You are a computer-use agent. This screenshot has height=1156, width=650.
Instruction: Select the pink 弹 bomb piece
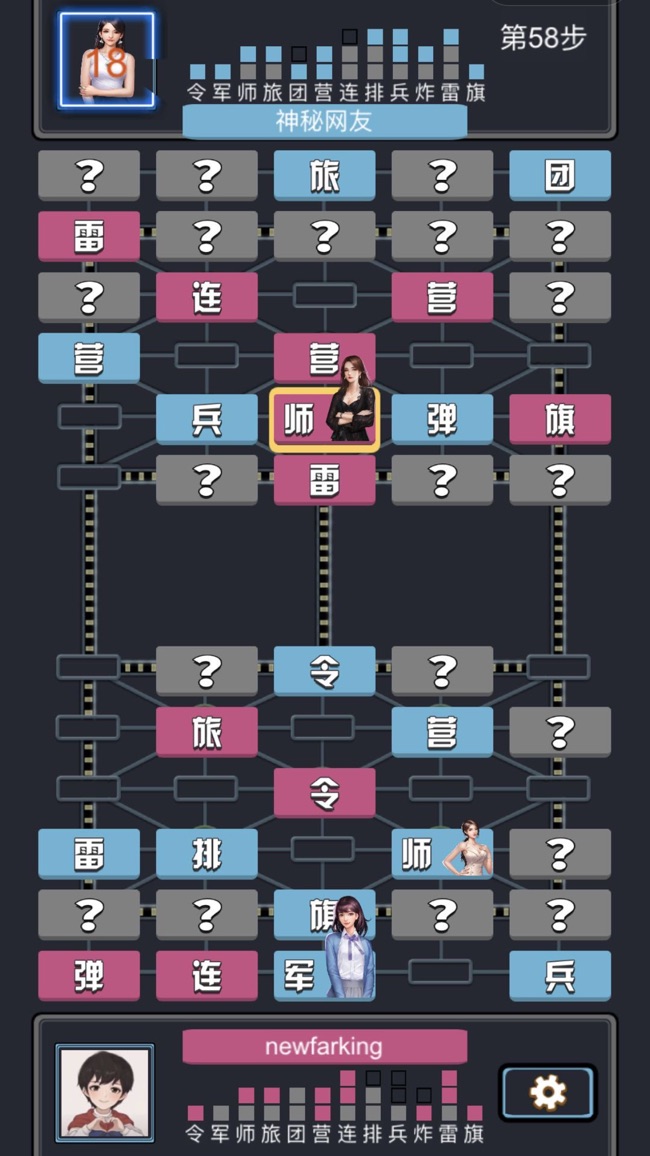pos(88,976)
